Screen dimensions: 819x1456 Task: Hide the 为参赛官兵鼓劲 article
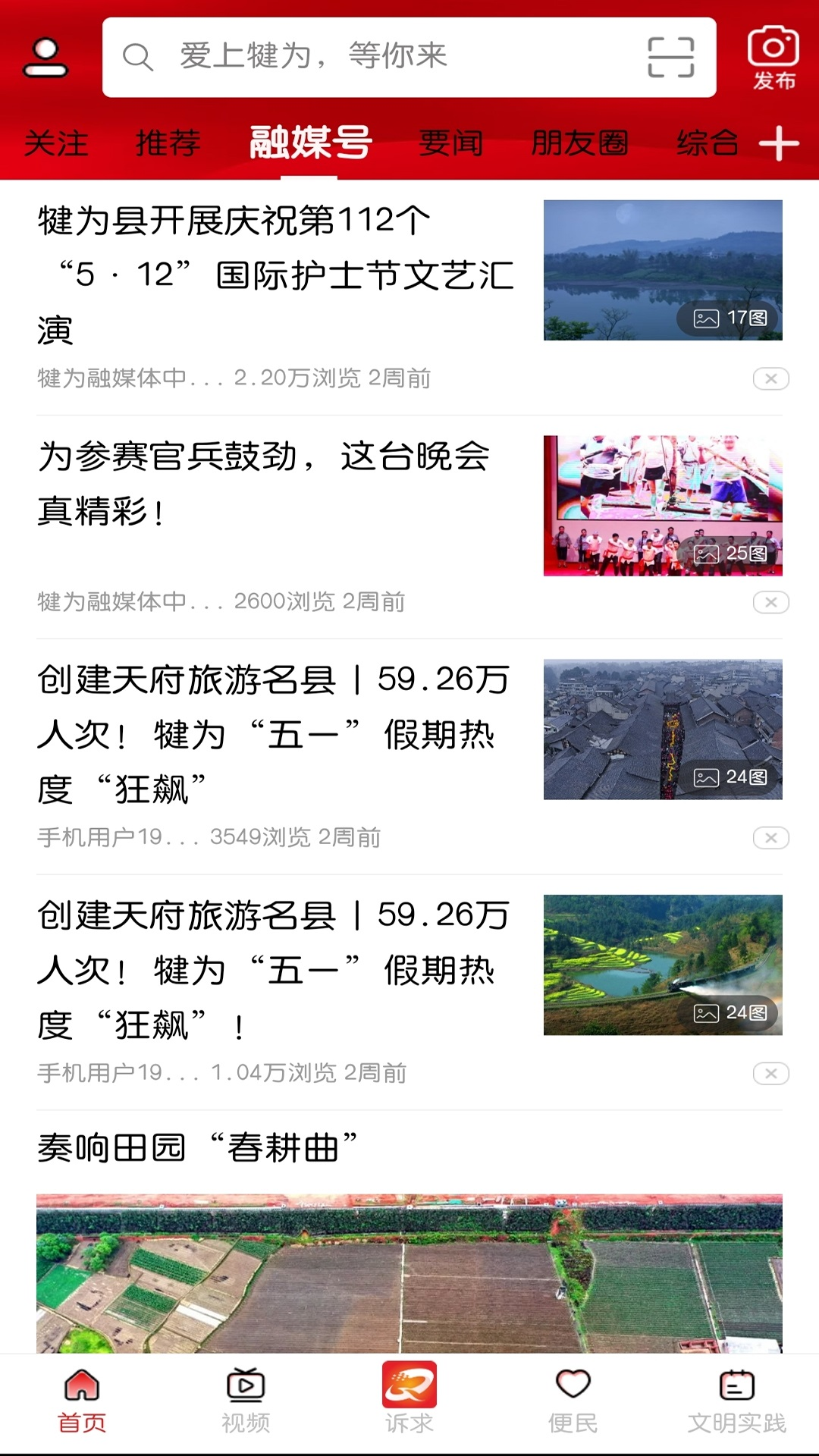pos(770,600)
